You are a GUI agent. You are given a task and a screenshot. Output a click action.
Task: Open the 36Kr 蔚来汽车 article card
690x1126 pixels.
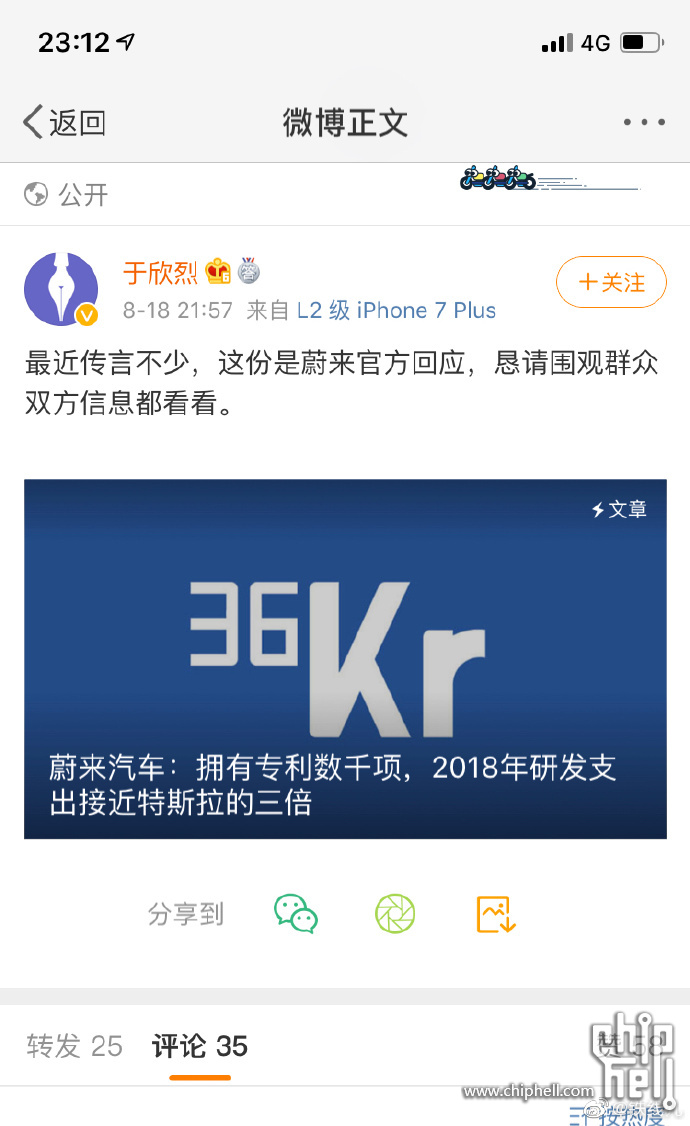[x=345, y=659]
